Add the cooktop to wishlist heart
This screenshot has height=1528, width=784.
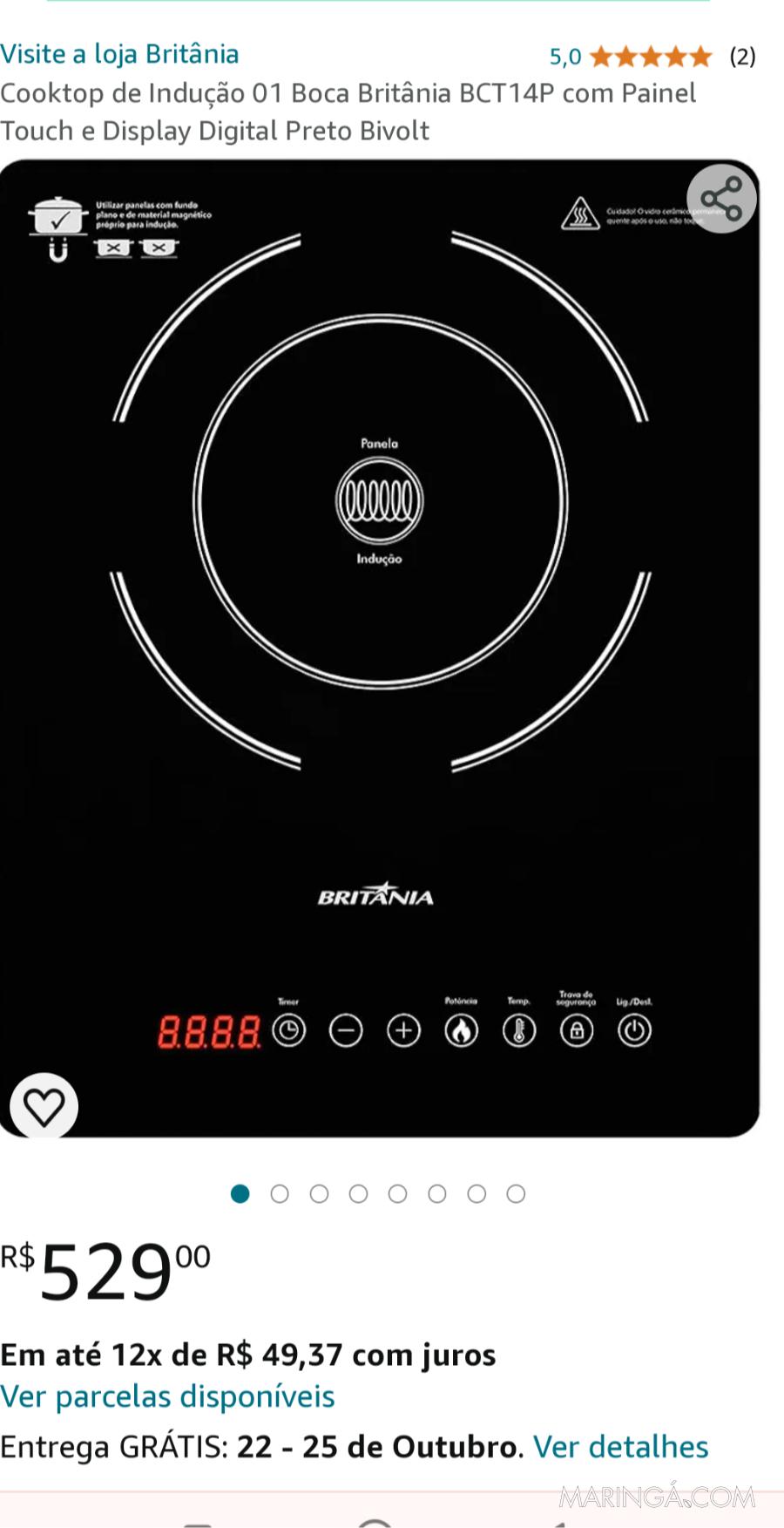[x=44, y=1107]
